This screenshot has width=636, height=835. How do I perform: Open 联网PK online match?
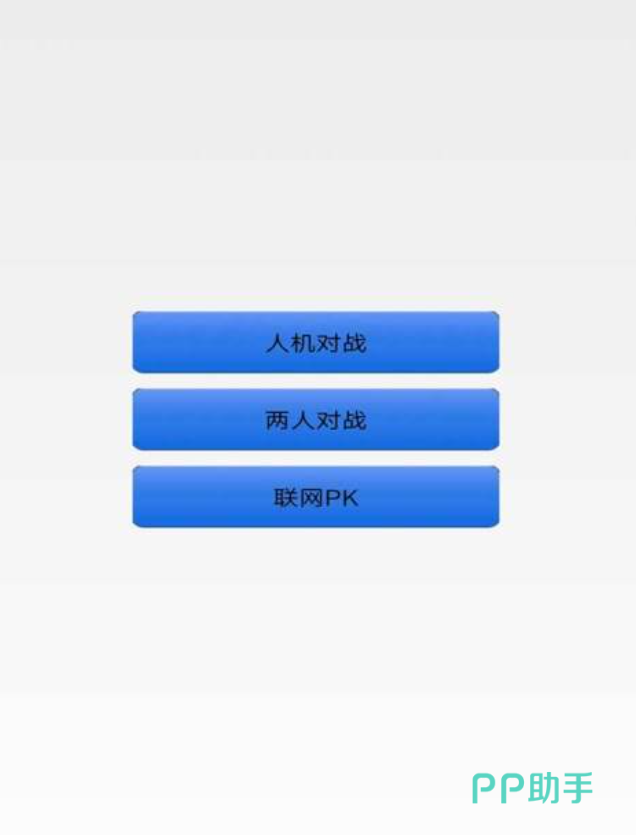click(x=316, y=497)
